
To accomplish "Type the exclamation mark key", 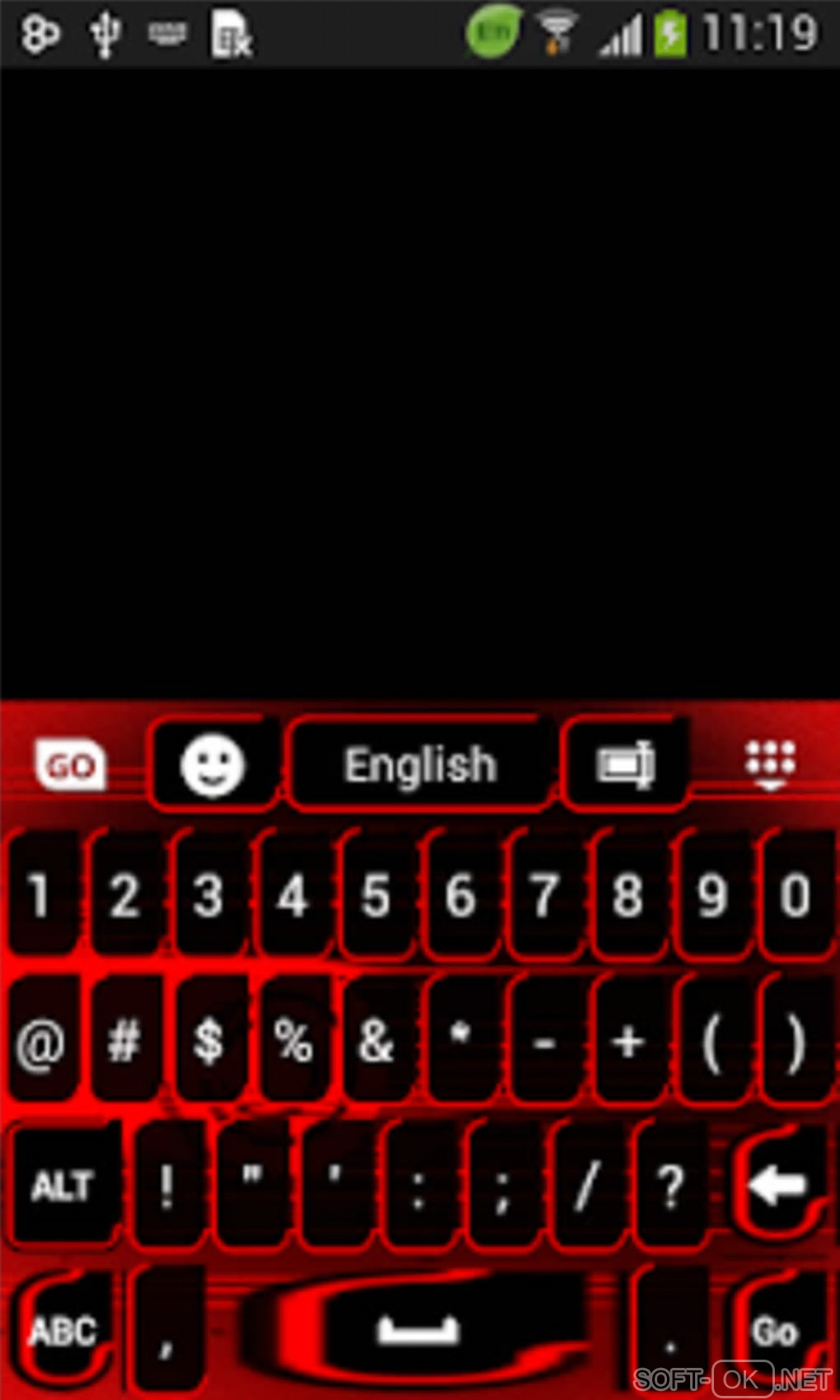I will pos(167,1186).
